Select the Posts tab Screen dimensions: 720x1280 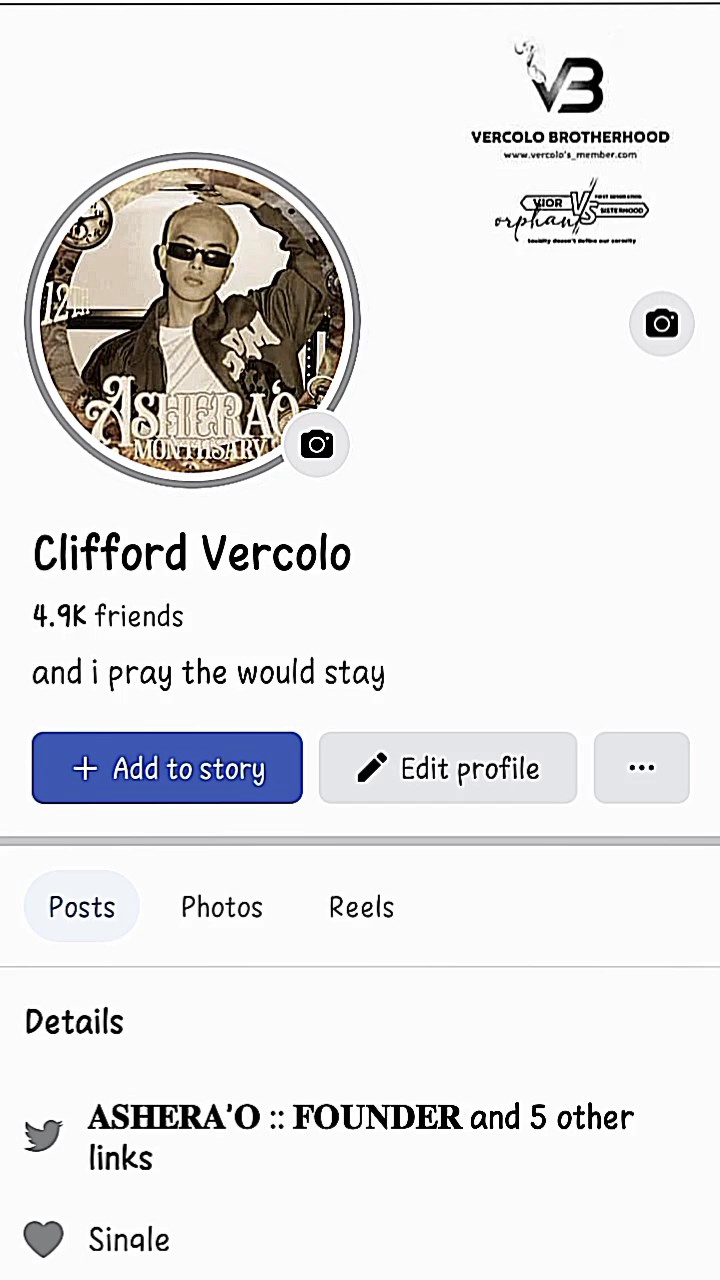pos(82,907)
